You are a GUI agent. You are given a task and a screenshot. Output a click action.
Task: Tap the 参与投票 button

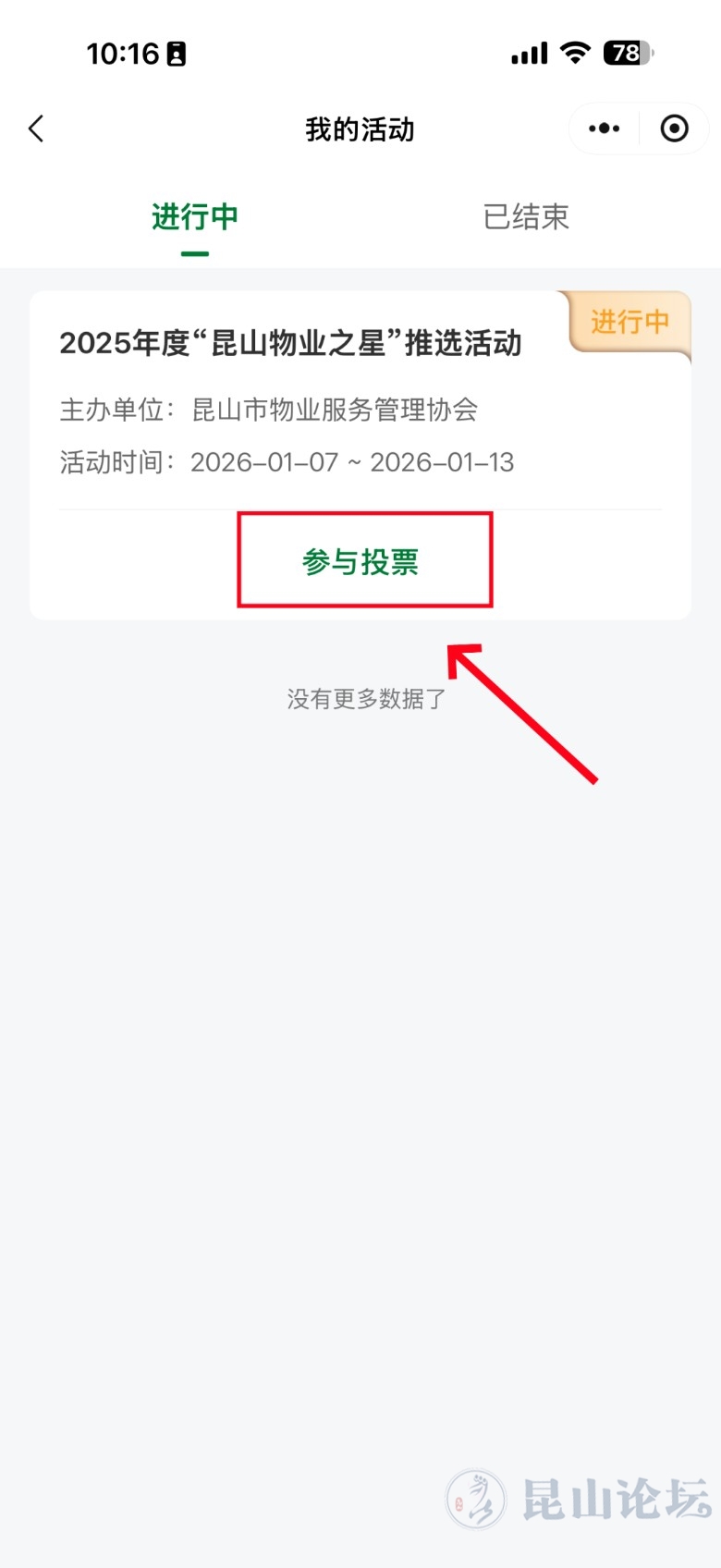360,561
